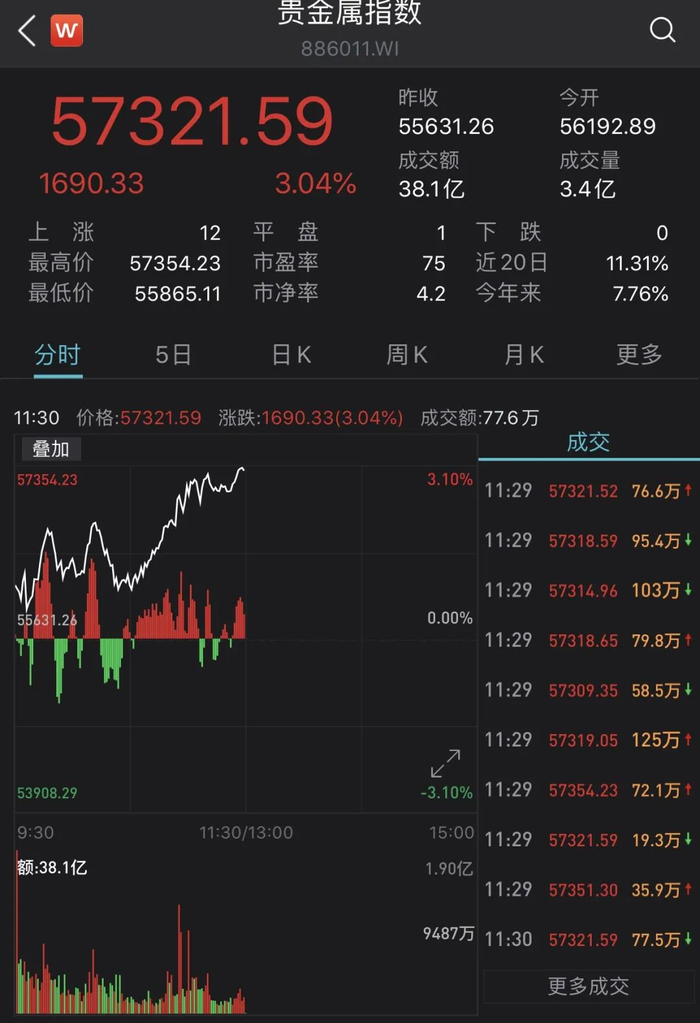The height and width of the screenshot is (1023, 700).
Task: Go back using the arrow
Action: [27, 31]
